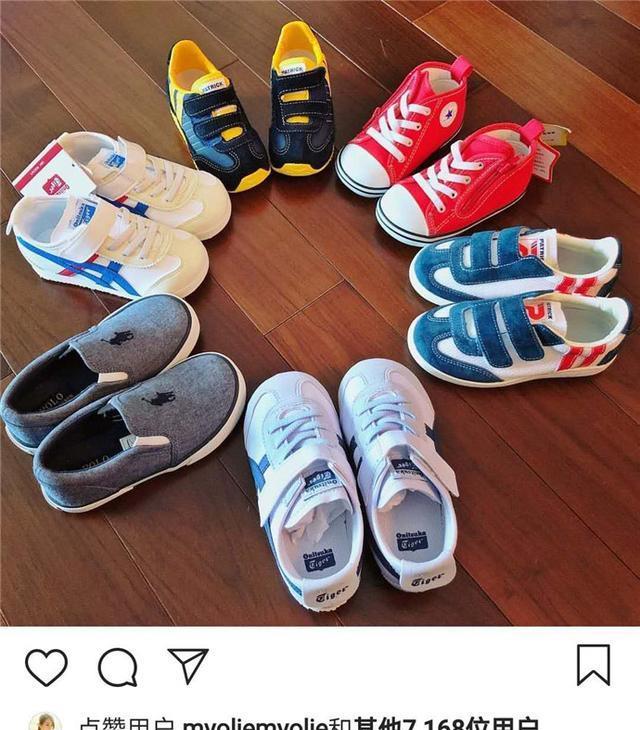Share this post via the paper plane
Image resolution: width=640 pixels, height=730 pixels.
[x=188, y=666]
